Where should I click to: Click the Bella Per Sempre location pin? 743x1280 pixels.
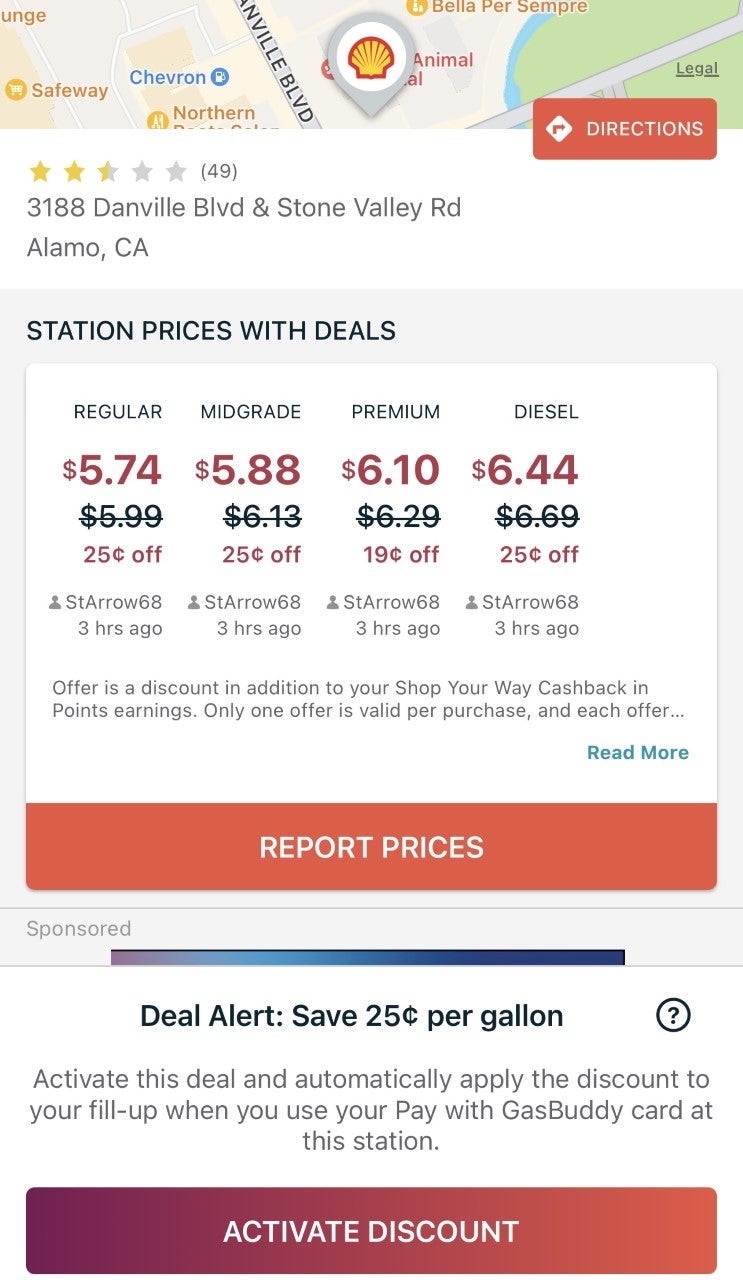click(x=417, y=7)
